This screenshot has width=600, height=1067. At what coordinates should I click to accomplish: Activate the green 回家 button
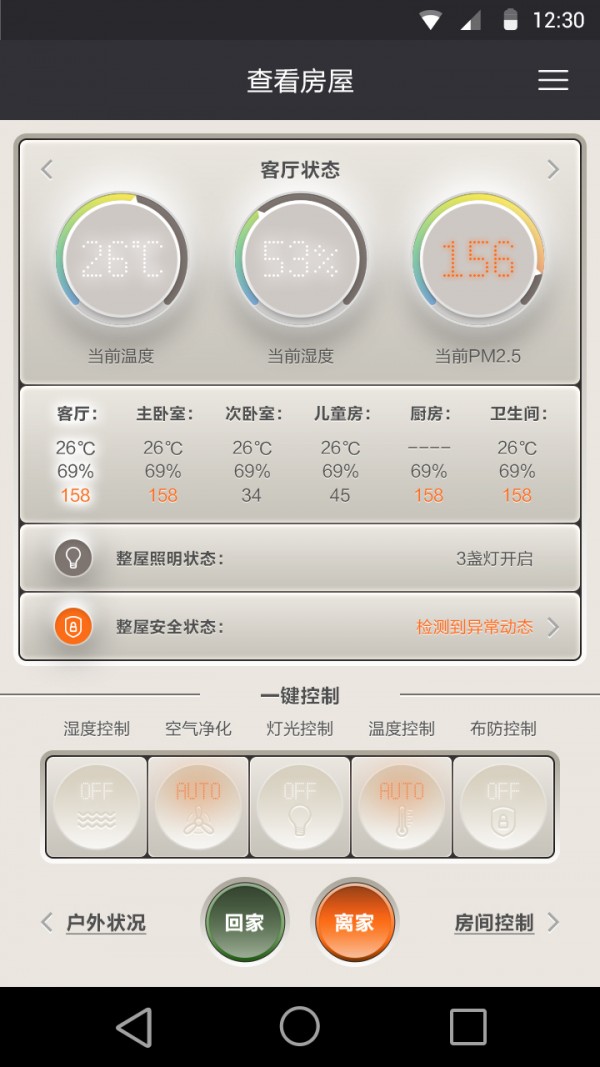[245, 922]
